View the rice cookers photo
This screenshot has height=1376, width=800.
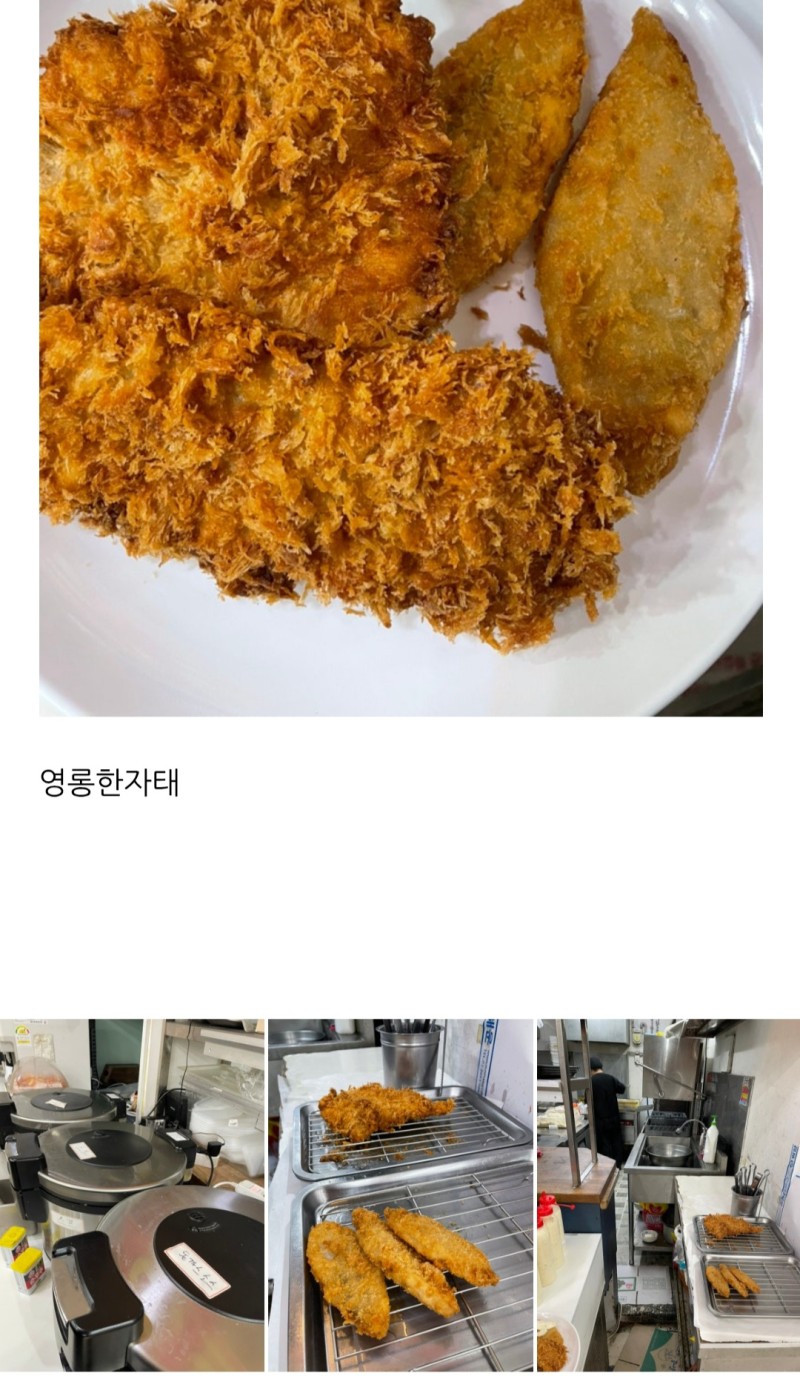(132, 1195)
